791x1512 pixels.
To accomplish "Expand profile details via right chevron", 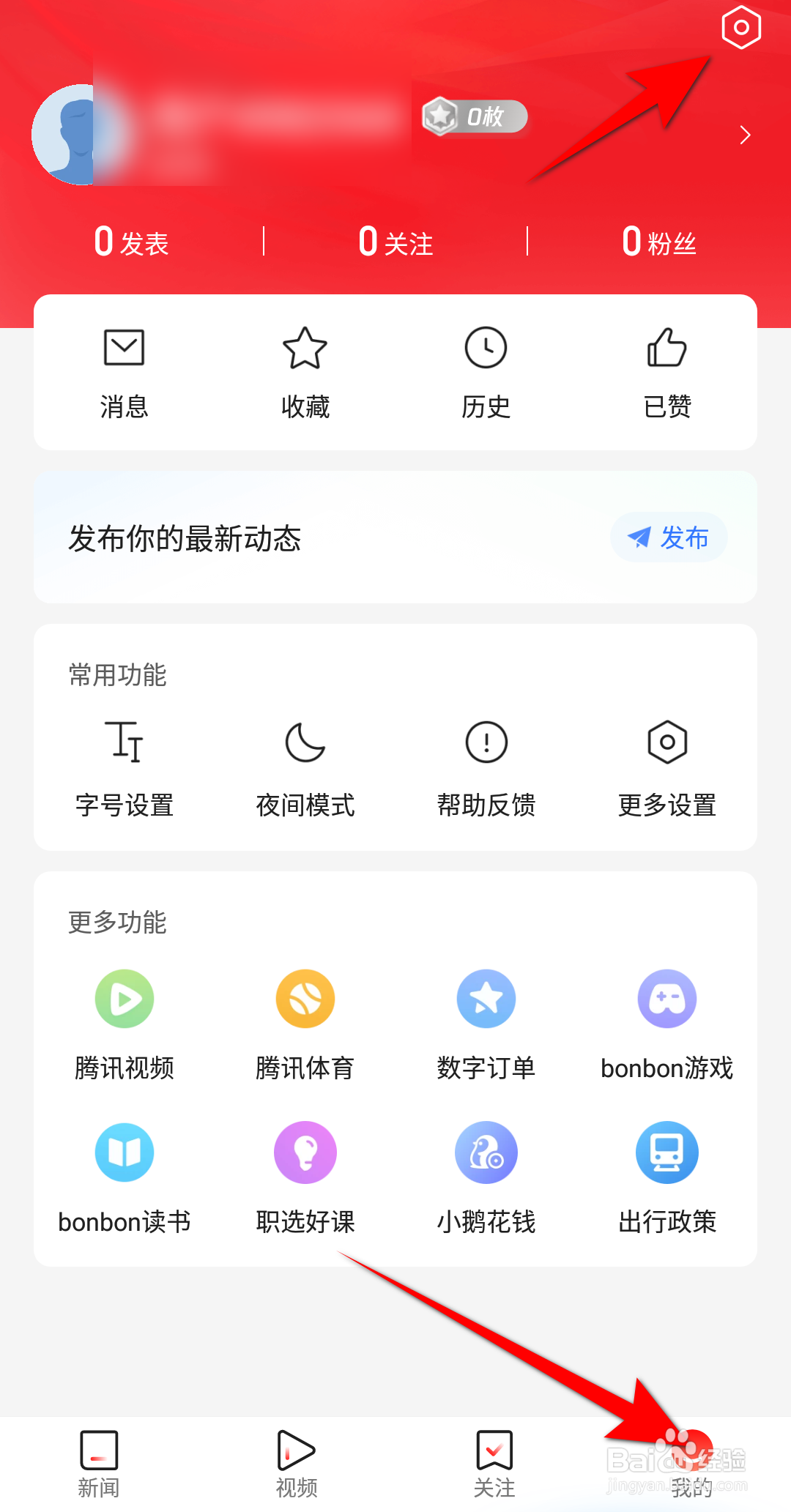I will [746, 135].
